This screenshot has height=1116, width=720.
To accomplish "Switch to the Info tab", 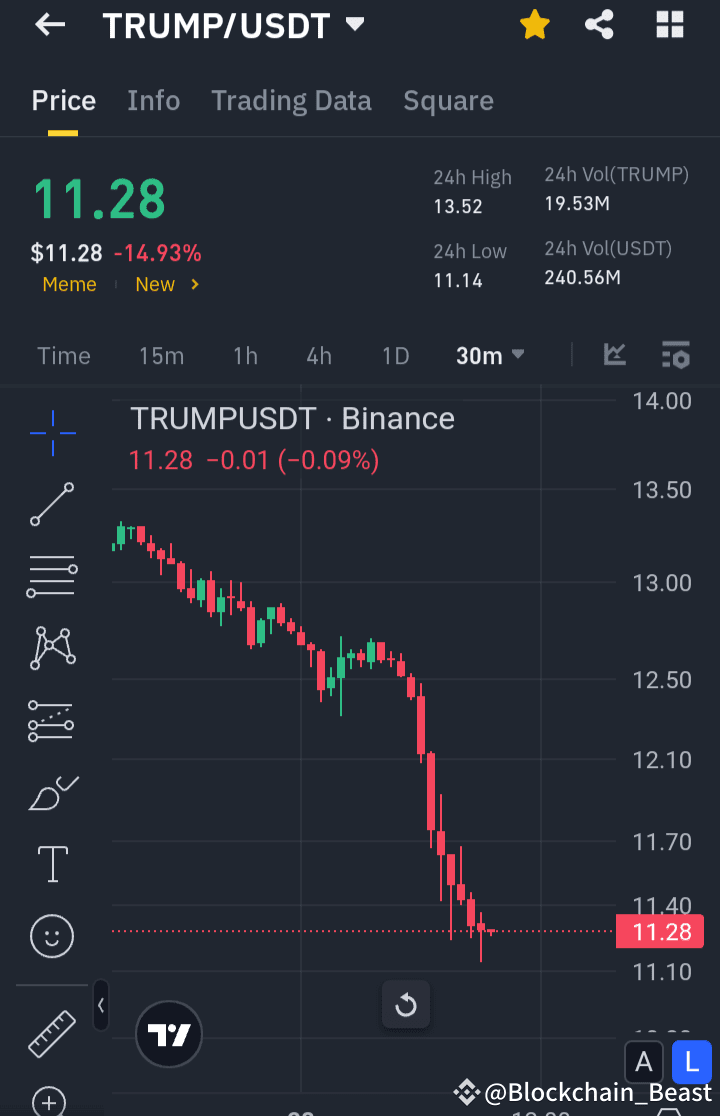I will (153, 100).
